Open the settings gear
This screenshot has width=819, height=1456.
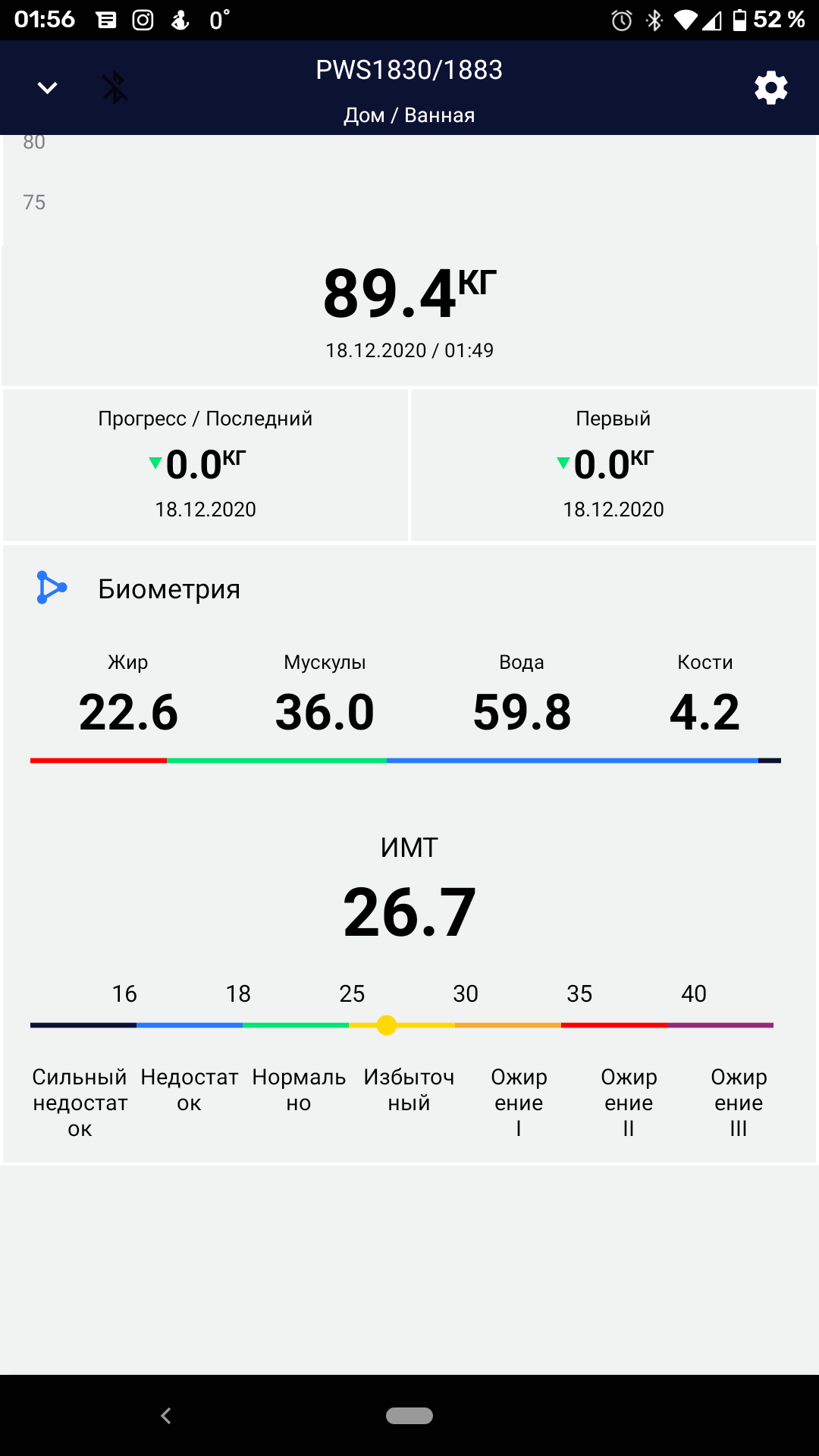click(770, 88)
